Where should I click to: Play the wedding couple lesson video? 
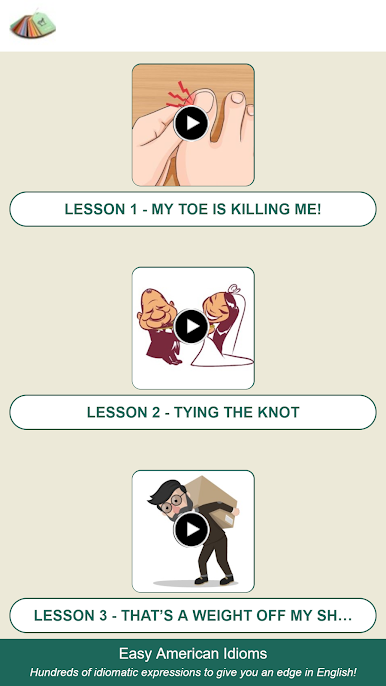click(193, 328)
